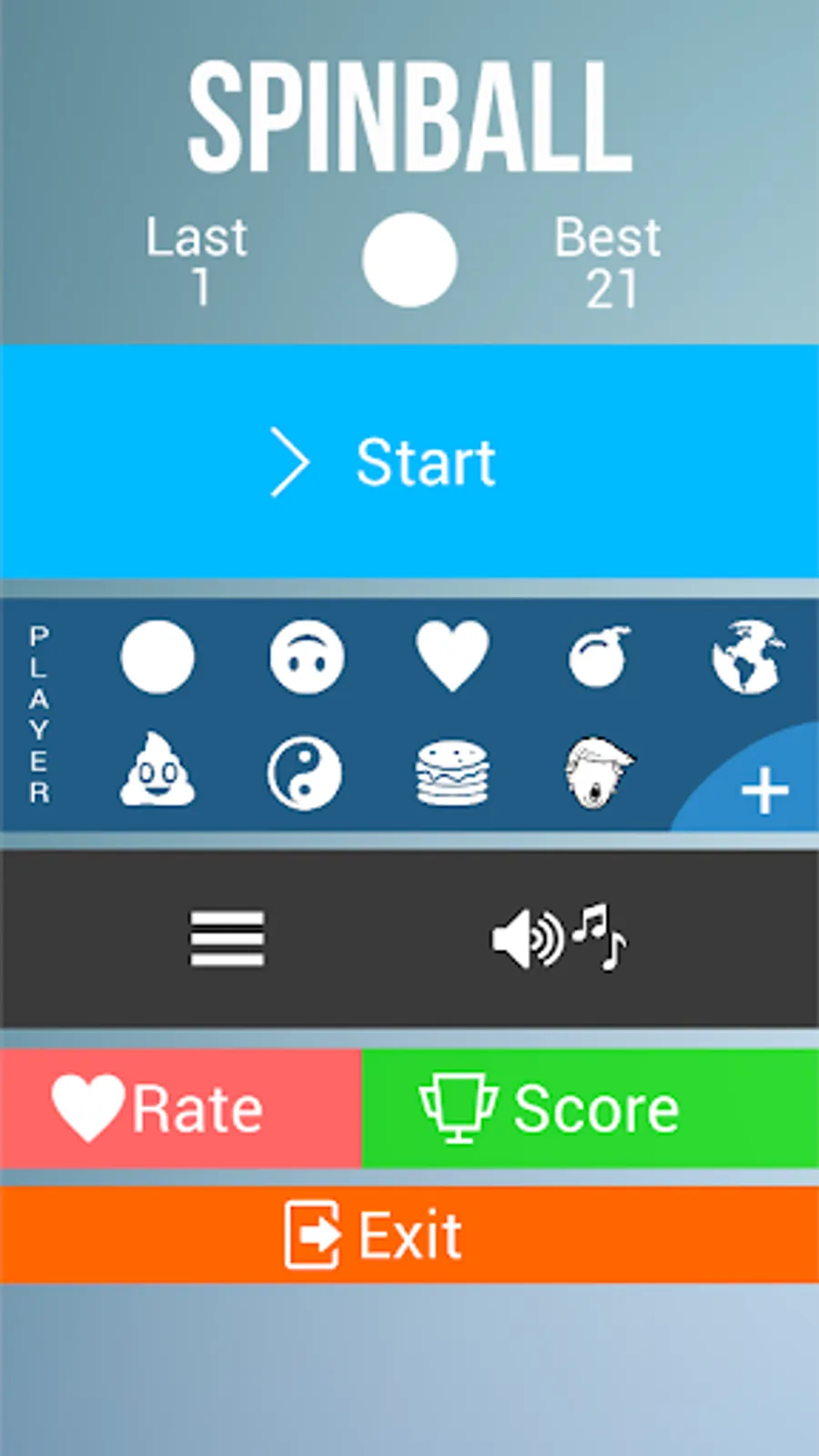Choose the burger player skin
This screenshot has height=1456, width=819.
(452, 773)
